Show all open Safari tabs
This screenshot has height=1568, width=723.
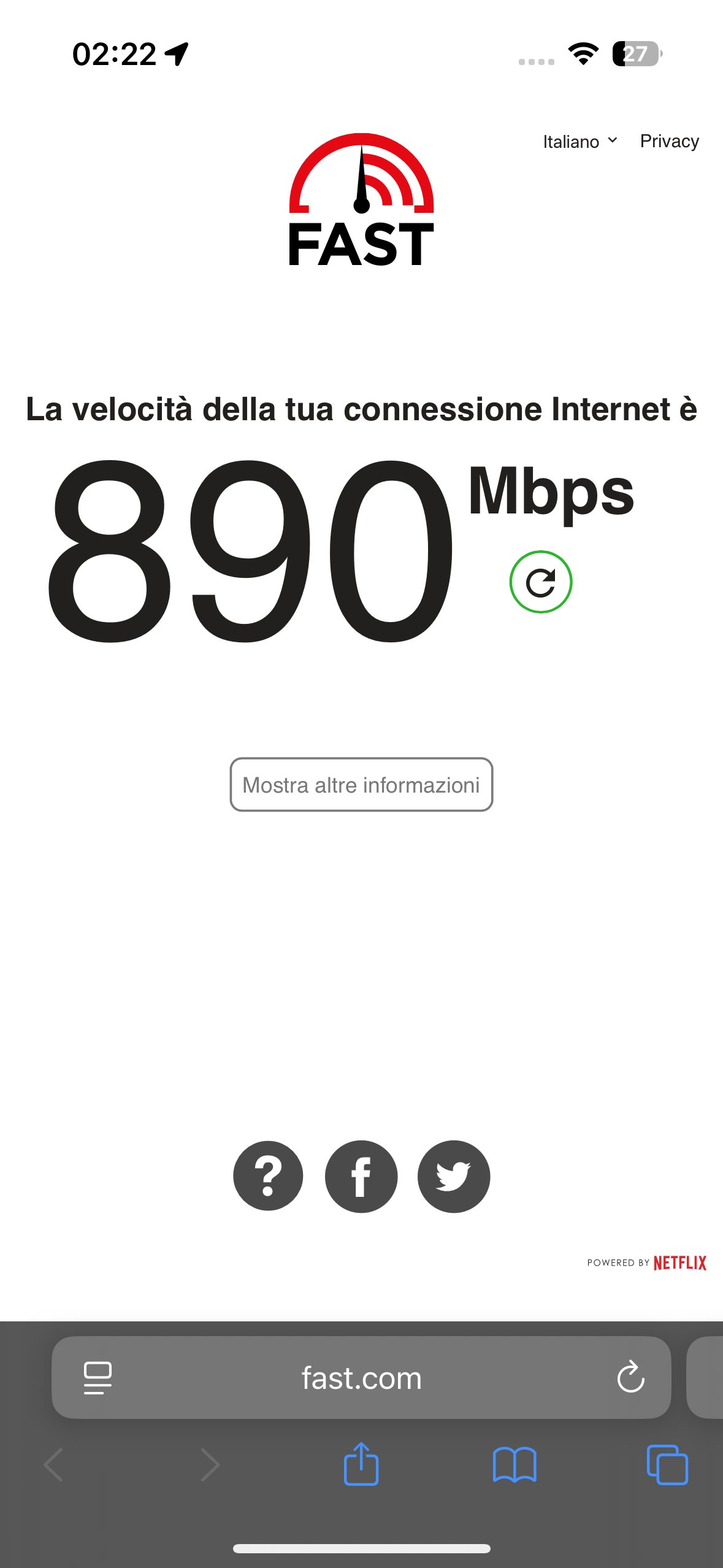(x=667, y=1464)
